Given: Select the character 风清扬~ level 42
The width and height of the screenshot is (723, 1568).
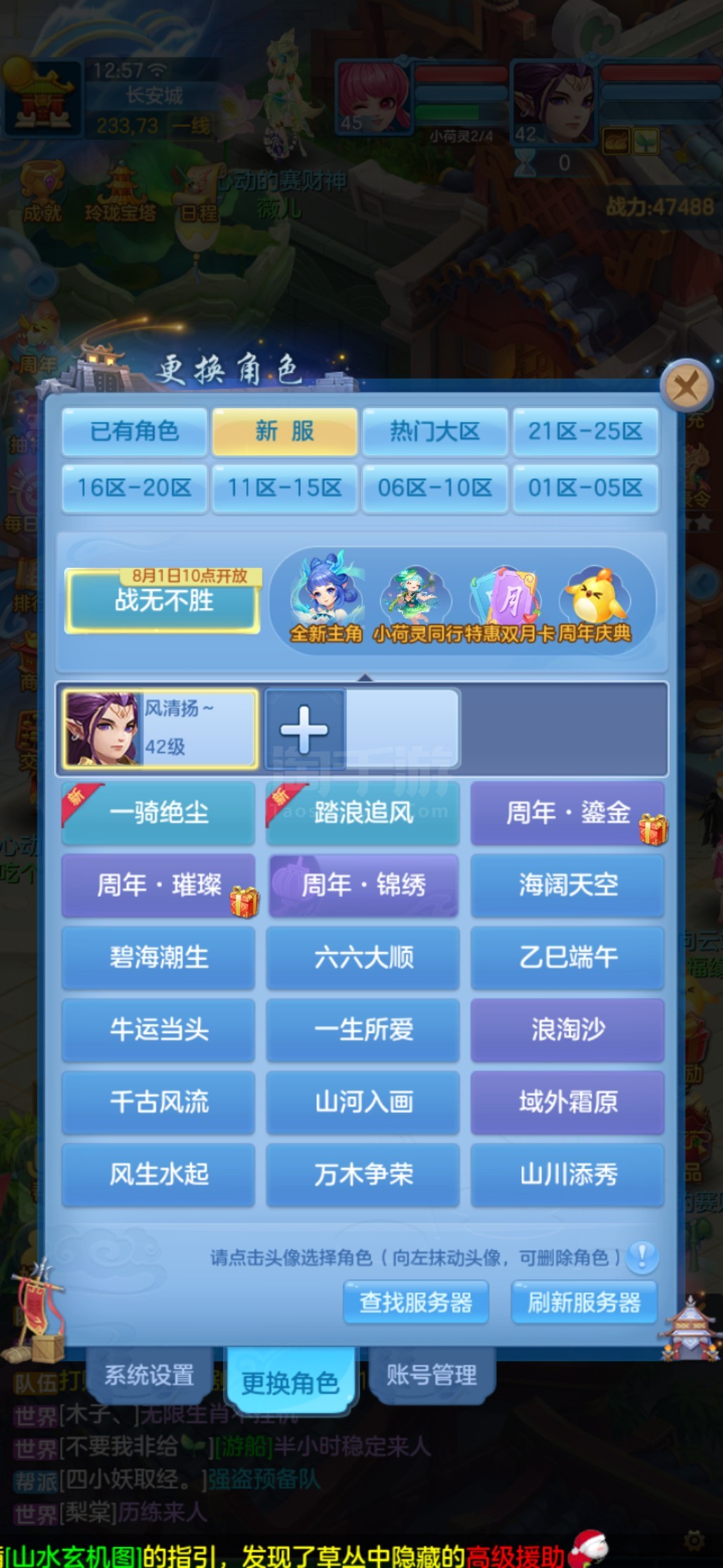Looking at the screenshot, I should click(160, 728).
